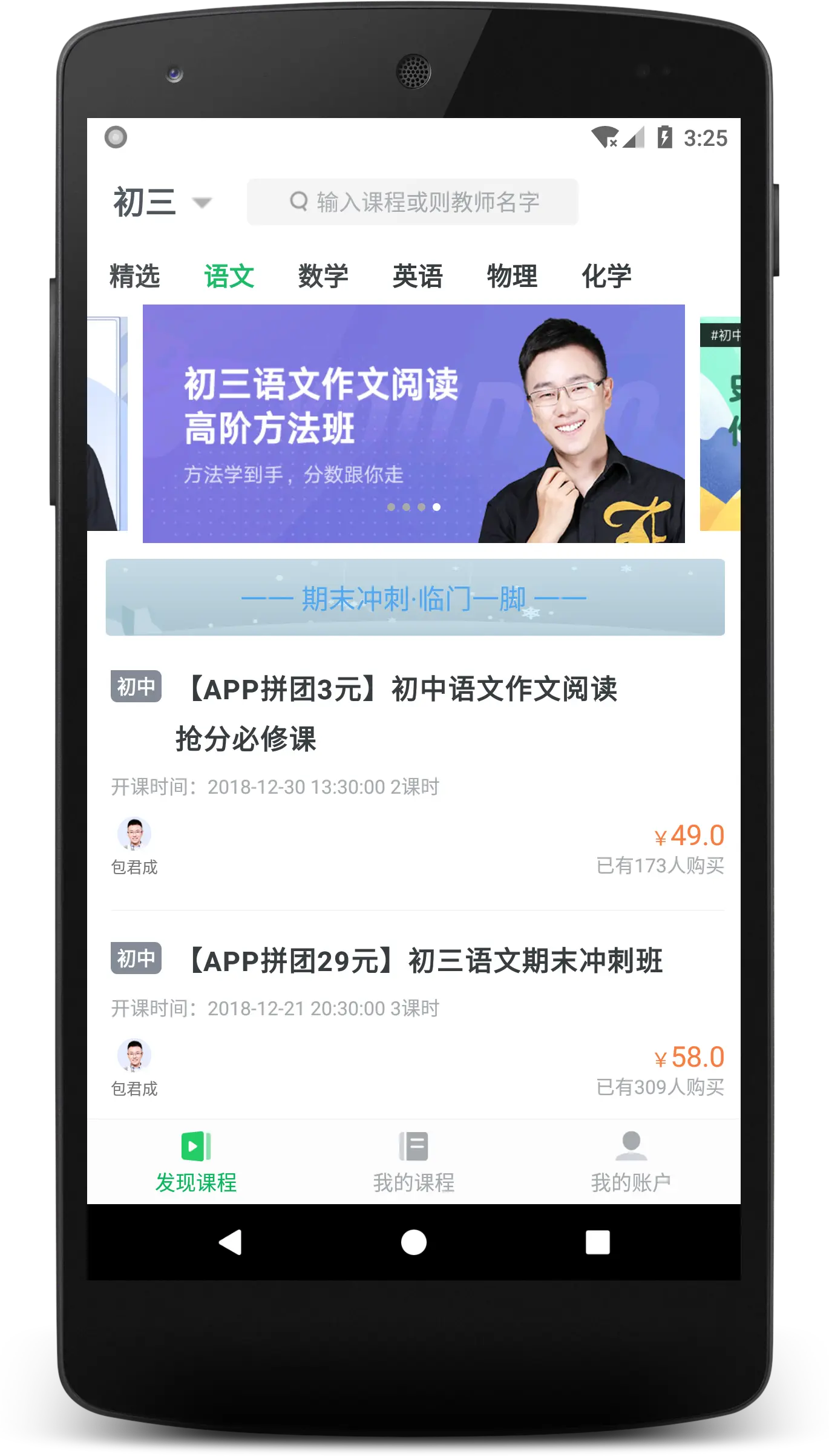Switch to the 物理 tab
The image size is (829, 1456).
[512, 276]
